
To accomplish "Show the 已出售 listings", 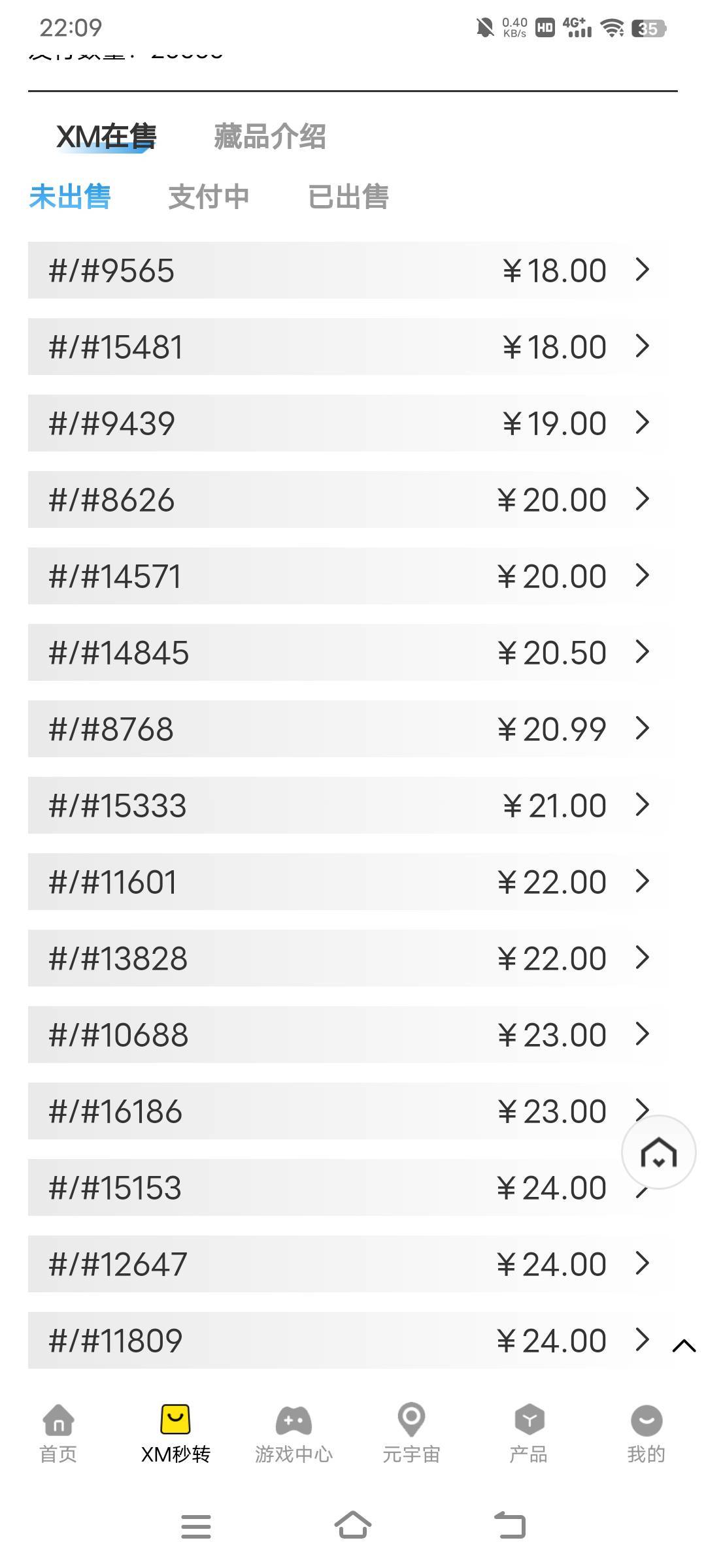I will coord(348,197).
